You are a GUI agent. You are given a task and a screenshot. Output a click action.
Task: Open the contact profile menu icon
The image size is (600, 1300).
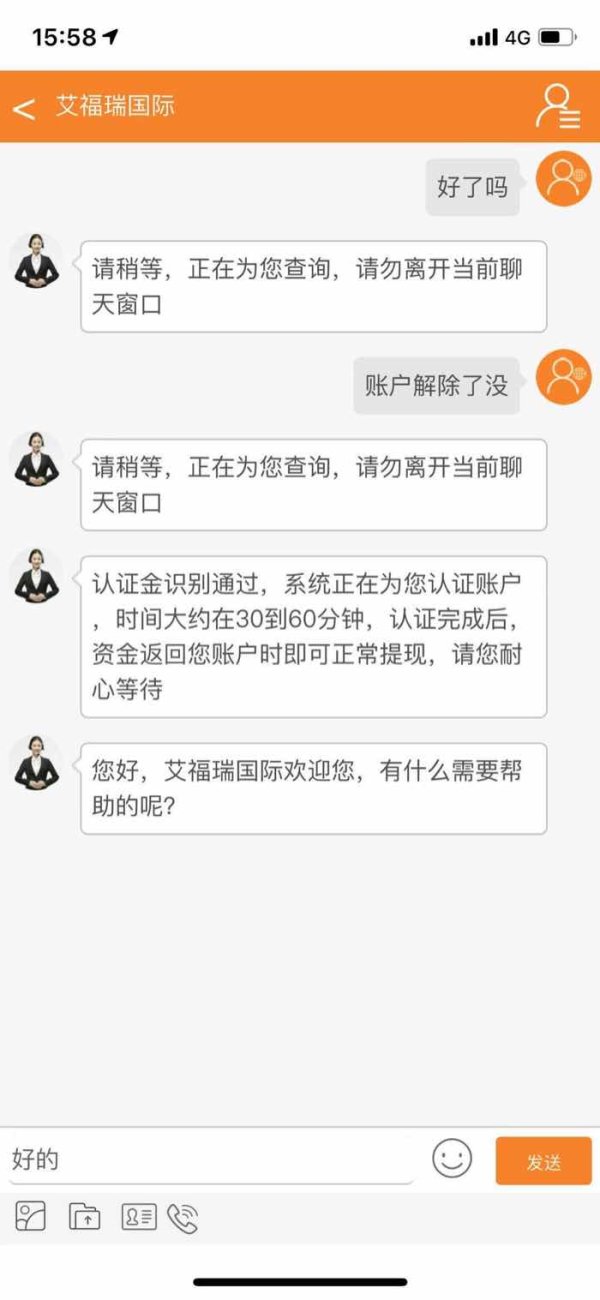[557, 106]
